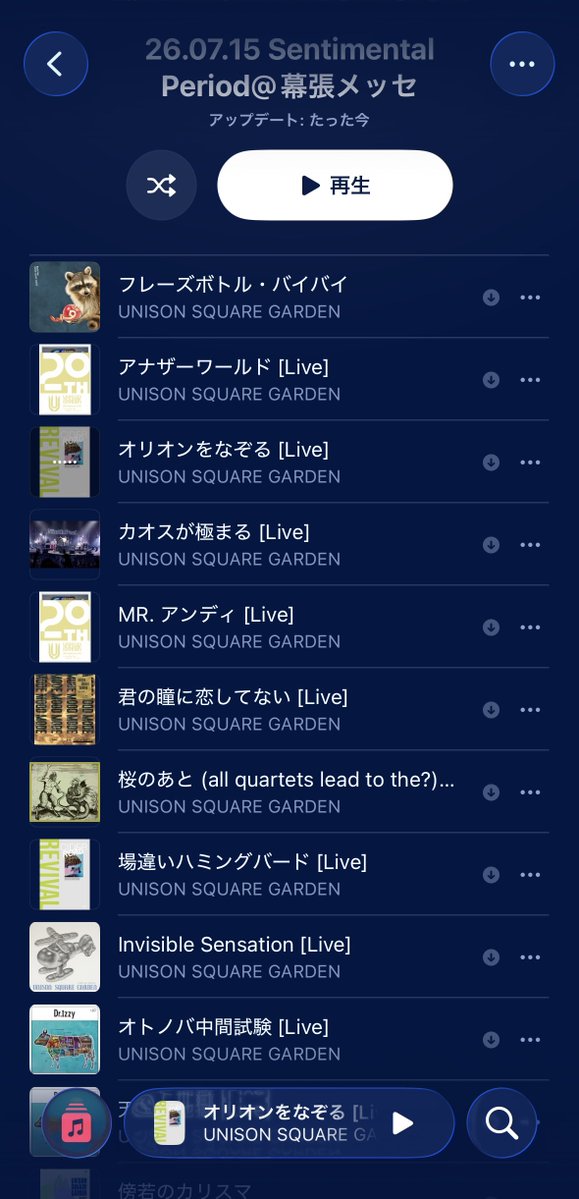Open the playlist overflow menu at top right
Viewport: 579px width, 1199px height.
pyautogui.click(x=522, y=63)
